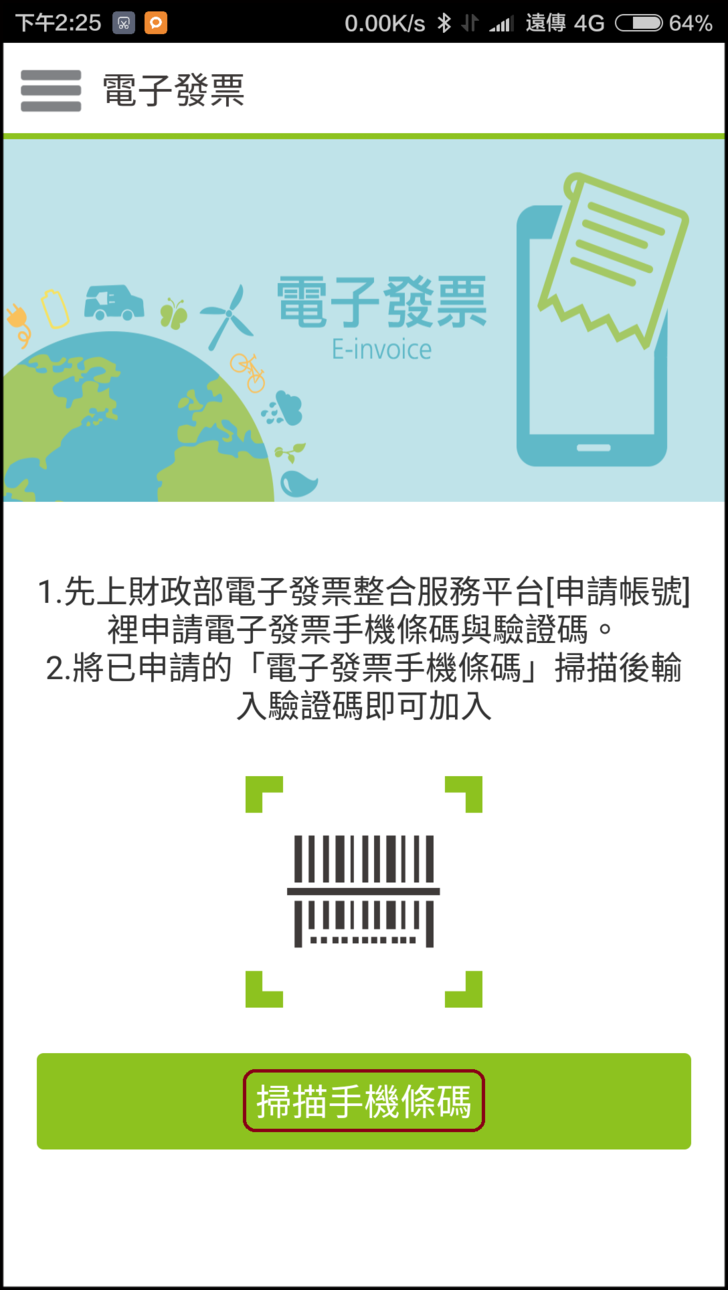Tap the 掃描手機條碼 scan button

pos(364,1101)
